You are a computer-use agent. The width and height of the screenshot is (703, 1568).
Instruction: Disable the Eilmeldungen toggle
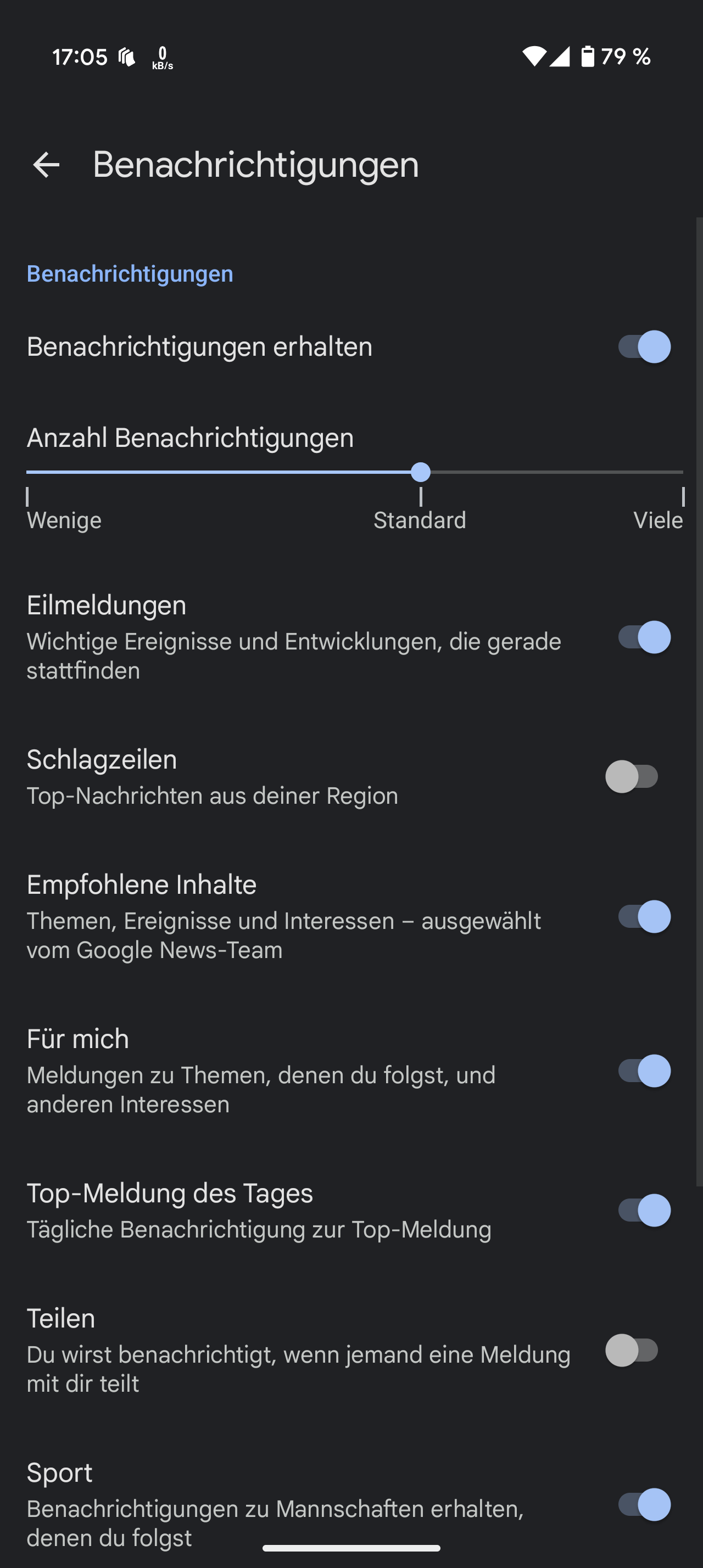(645, 637)
